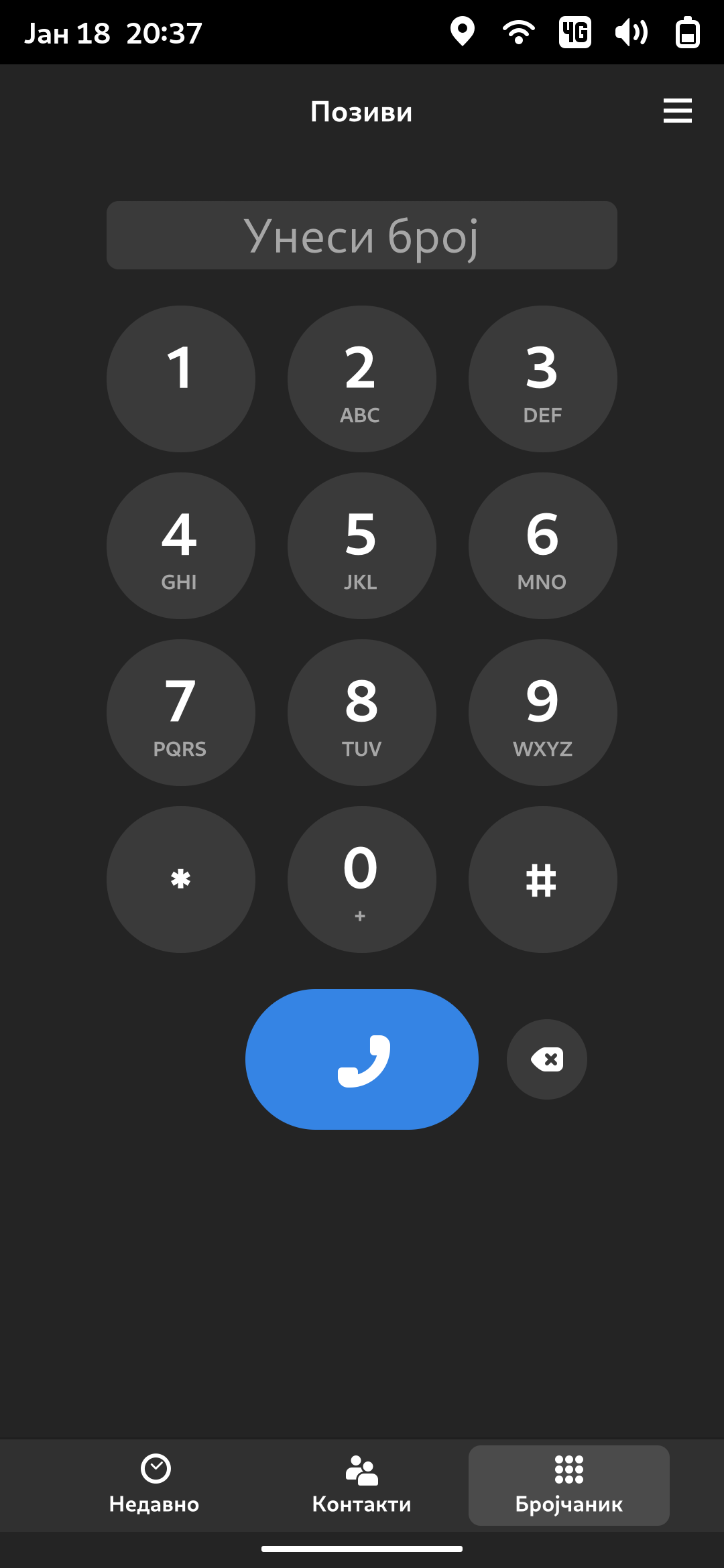724x1568 pixels.
Task: Switch to the Недавно tab
Action: click(154, 1486)
